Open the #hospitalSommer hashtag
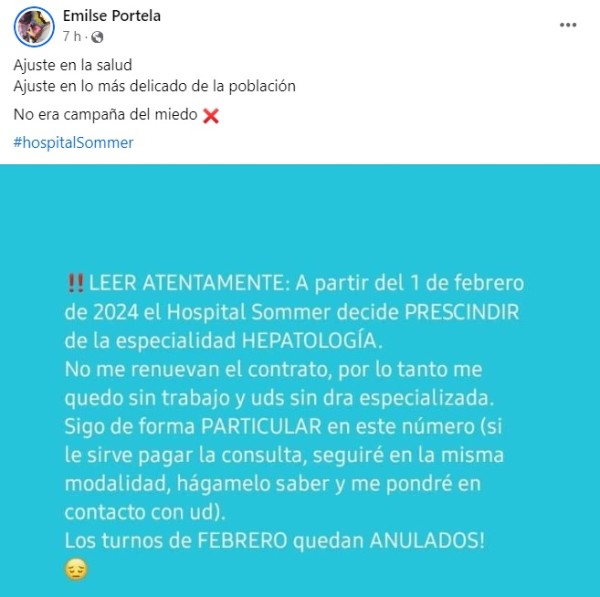This screenshot has height=597, width=600. click(73, 142)
